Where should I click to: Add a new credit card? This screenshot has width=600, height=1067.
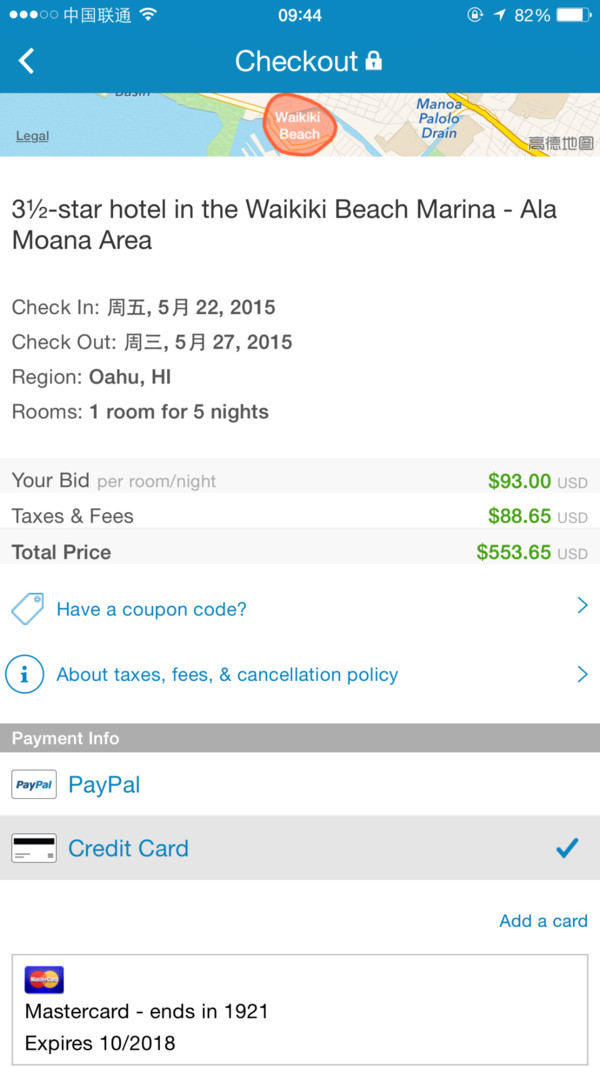coord(543,921)
